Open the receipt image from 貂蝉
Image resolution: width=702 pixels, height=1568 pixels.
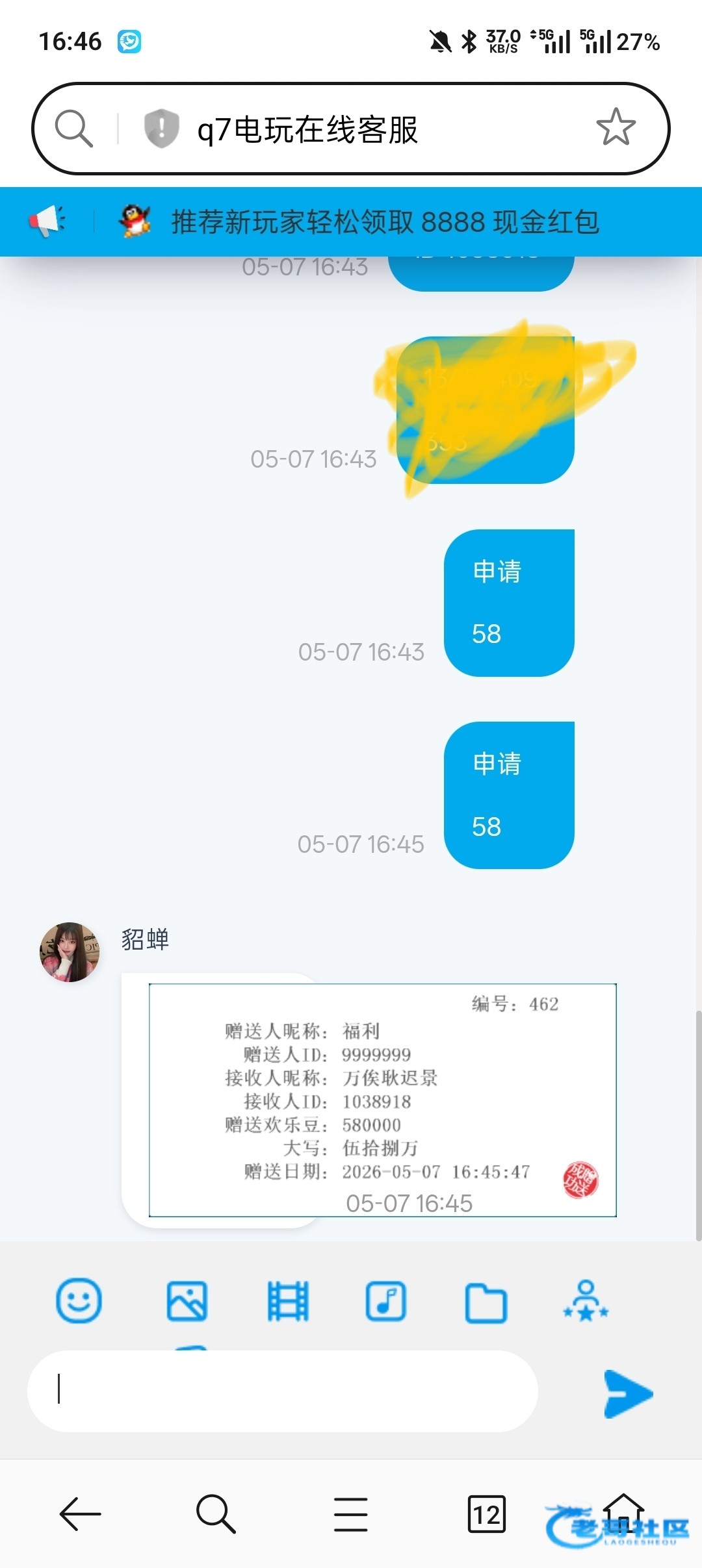(383, 1100)
